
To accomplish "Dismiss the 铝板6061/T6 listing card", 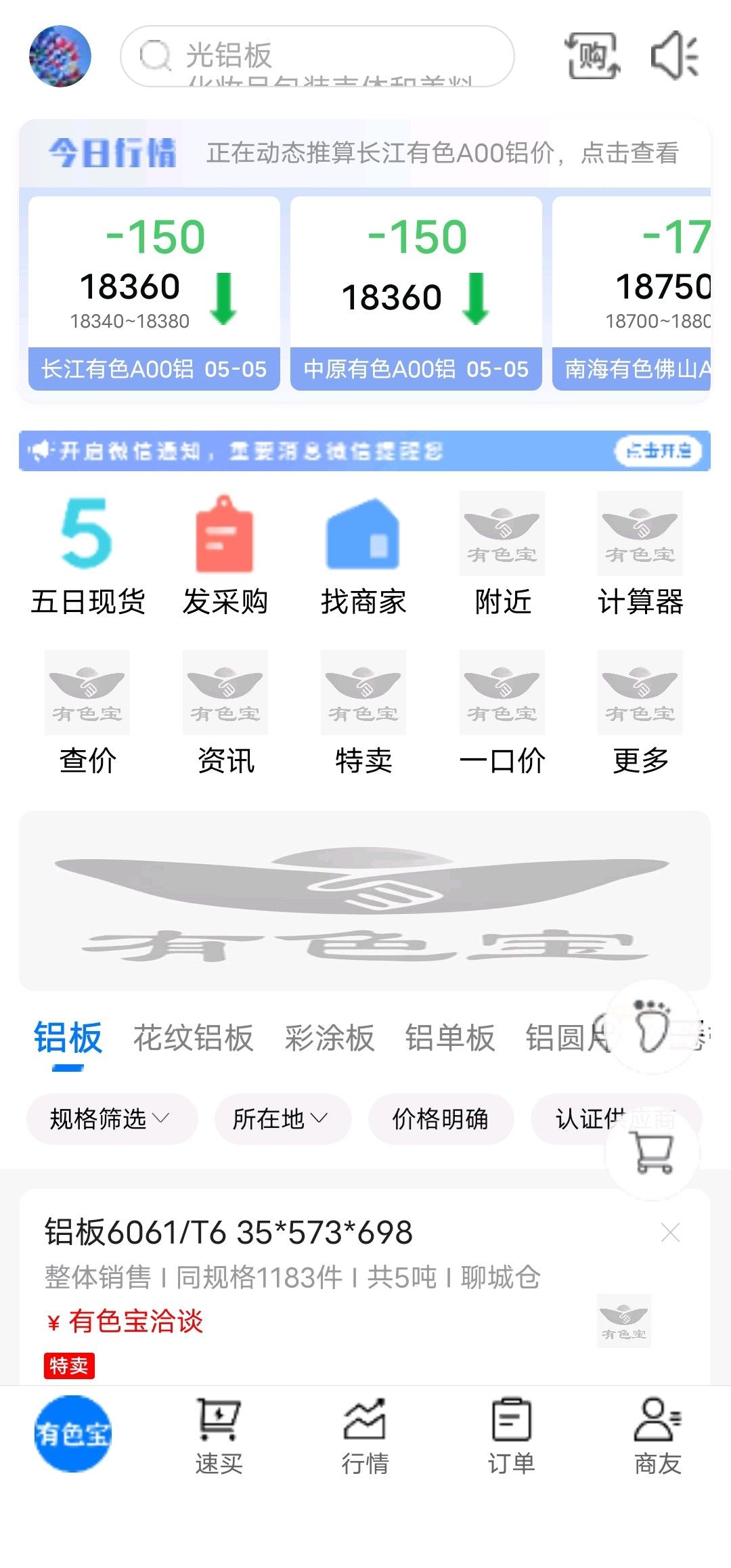I will pos(670,1232).
